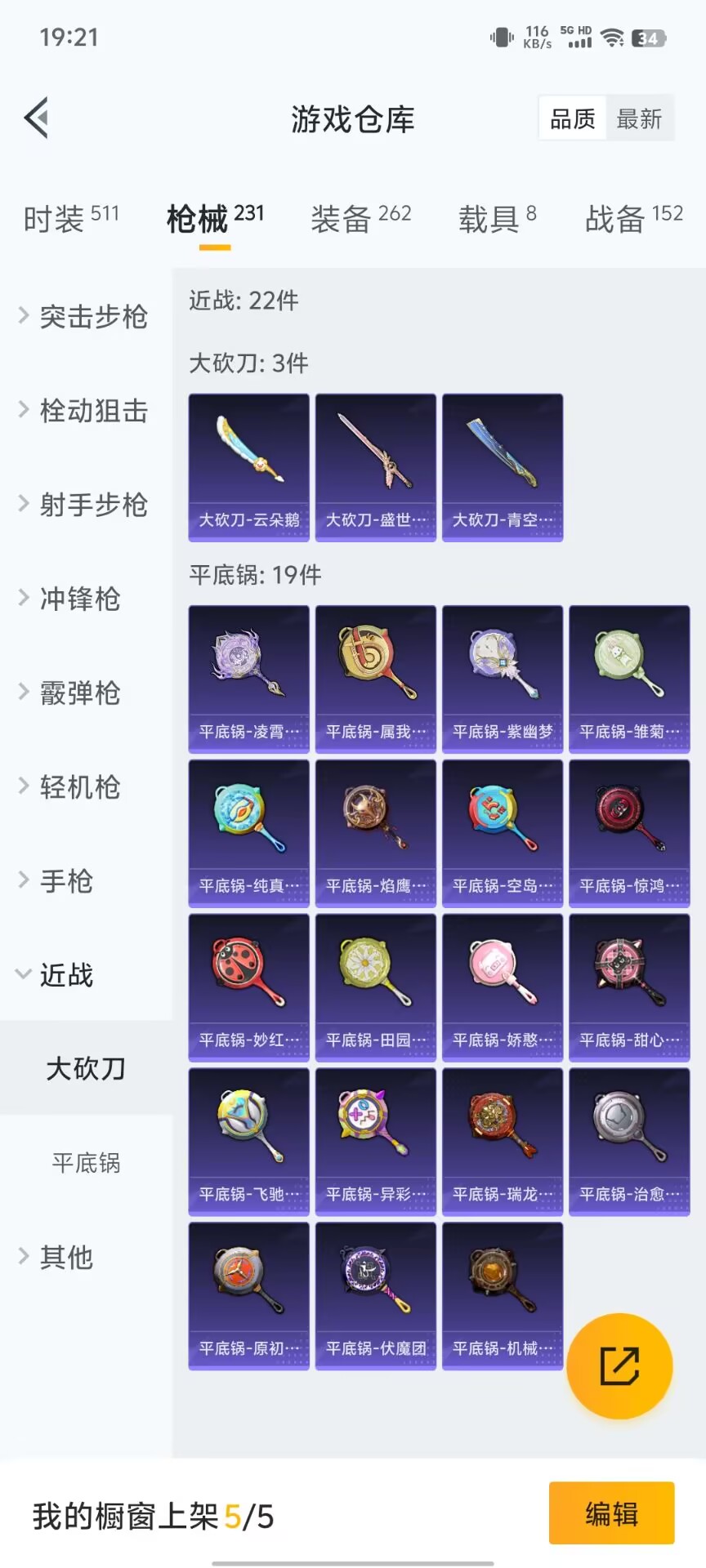The image size is (706, 1568).
Task: View the 平底锅-伏魔团 item
Action: [x=376, y=1296]
